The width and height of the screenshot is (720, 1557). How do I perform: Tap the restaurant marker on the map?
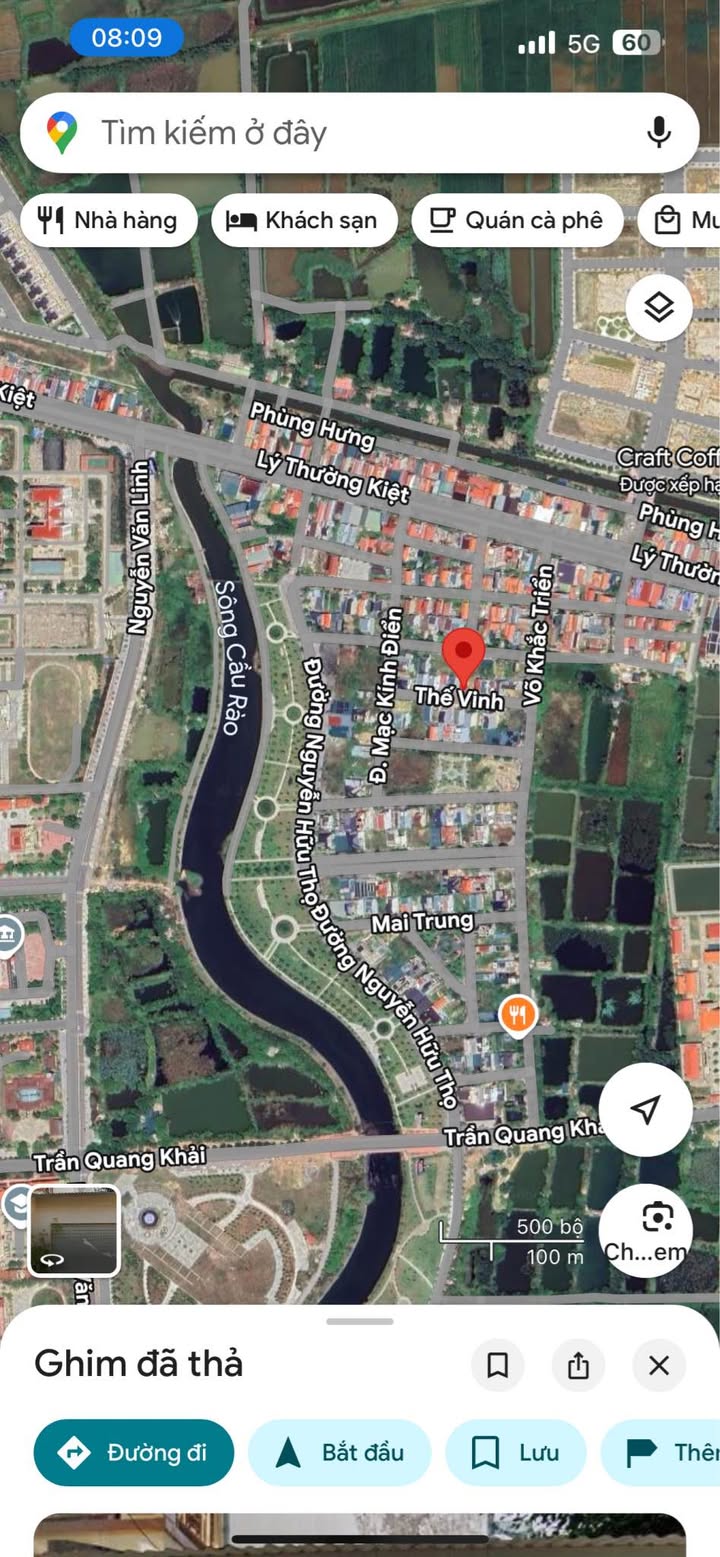pos(517,1017)
